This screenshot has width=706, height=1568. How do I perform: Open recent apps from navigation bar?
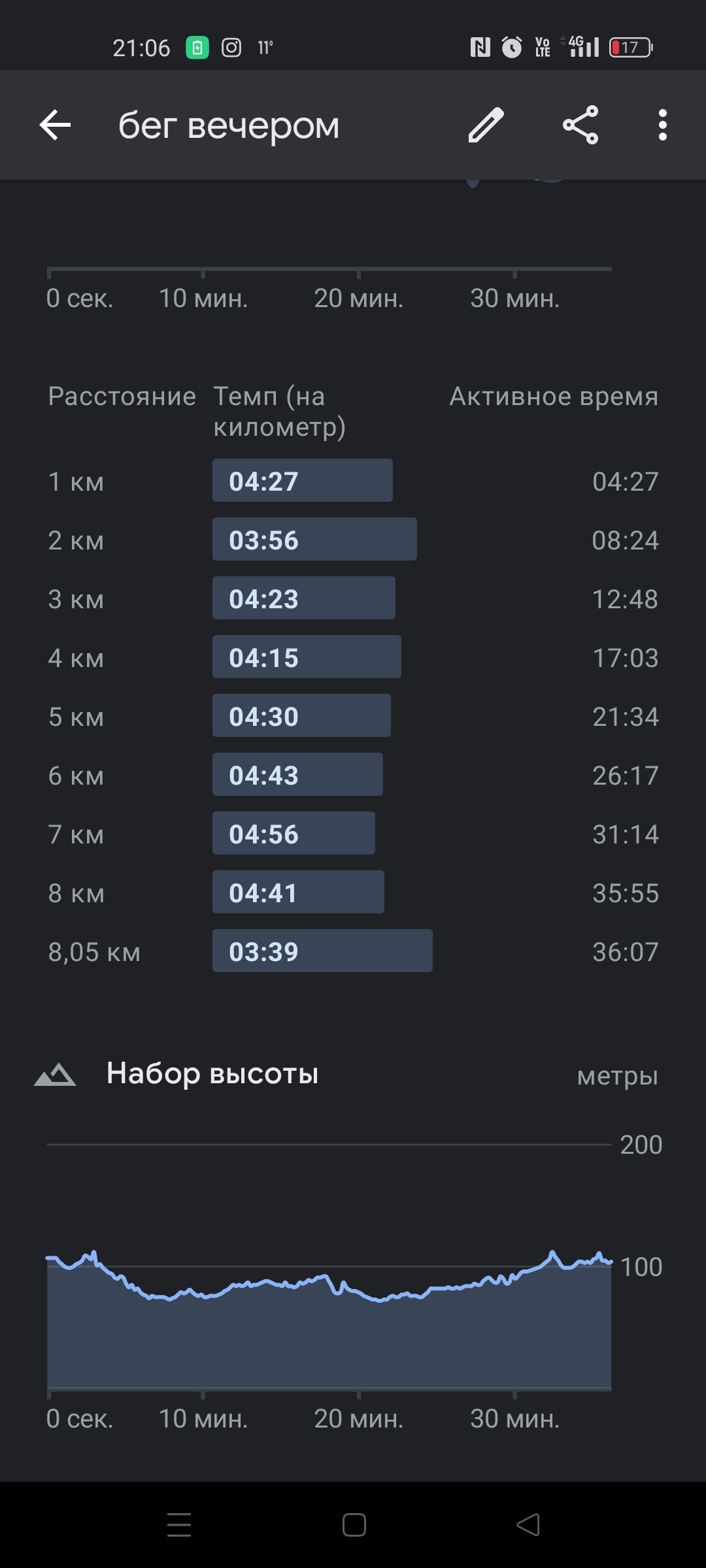(x=178, y=1525)
